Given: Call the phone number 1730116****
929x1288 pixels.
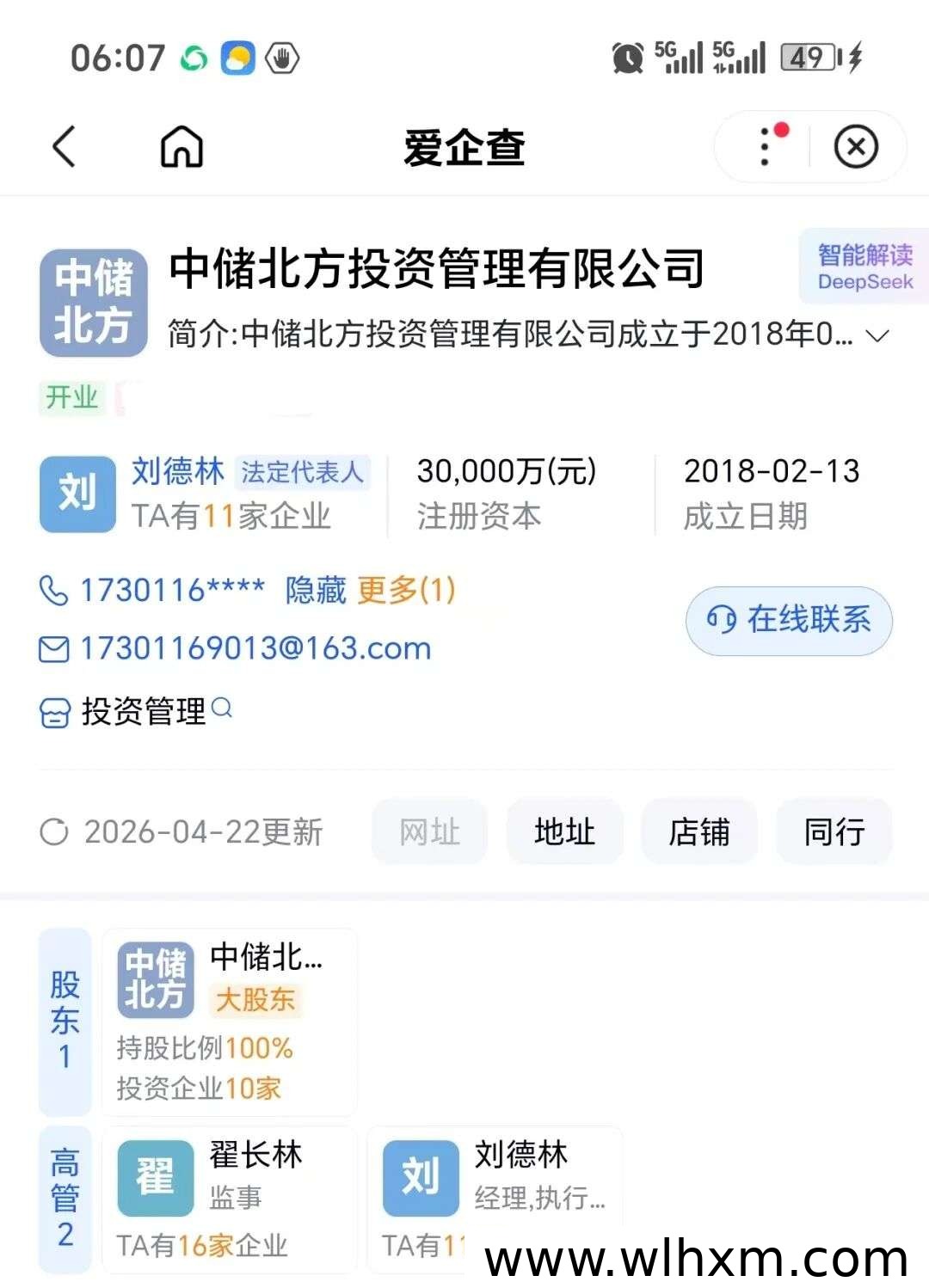Looking at the screenshot, I should (172, 591).
